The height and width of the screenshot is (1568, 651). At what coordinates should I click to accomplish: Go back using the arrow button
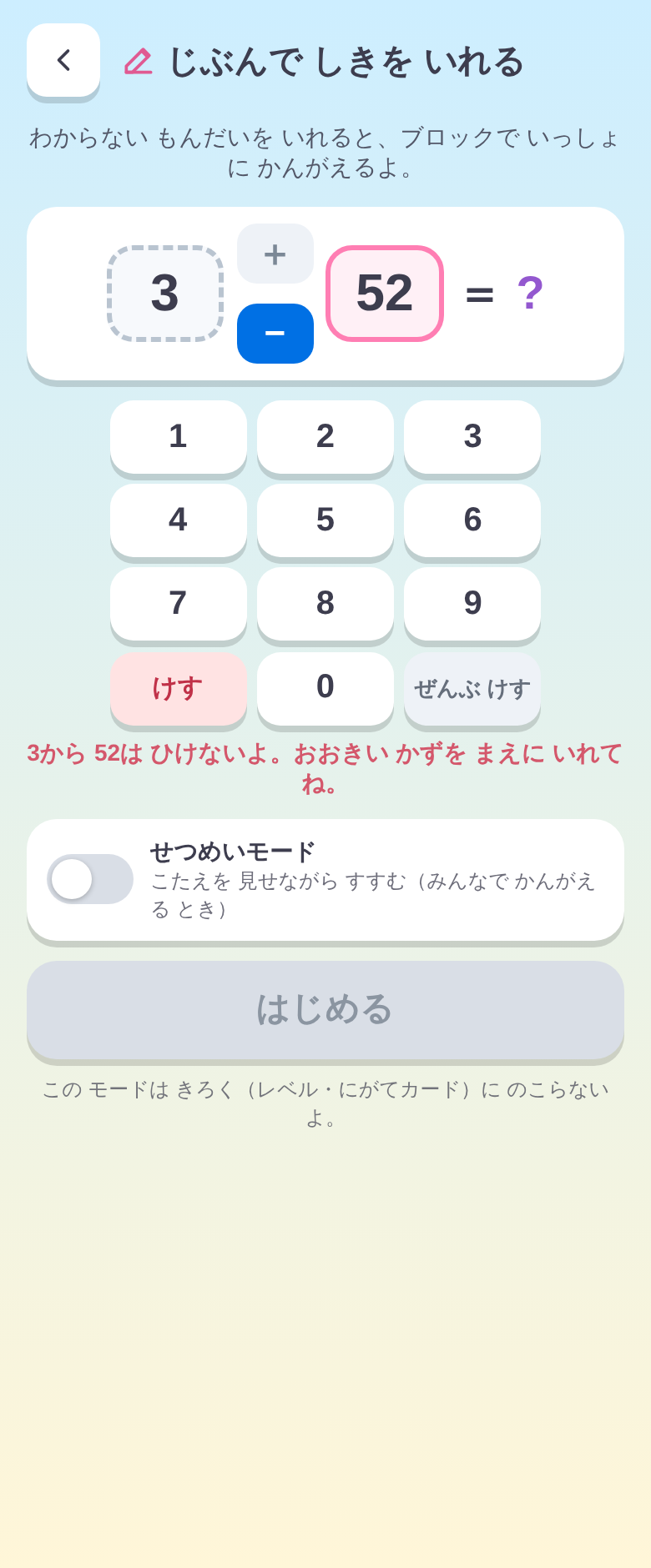click(63, 60)
